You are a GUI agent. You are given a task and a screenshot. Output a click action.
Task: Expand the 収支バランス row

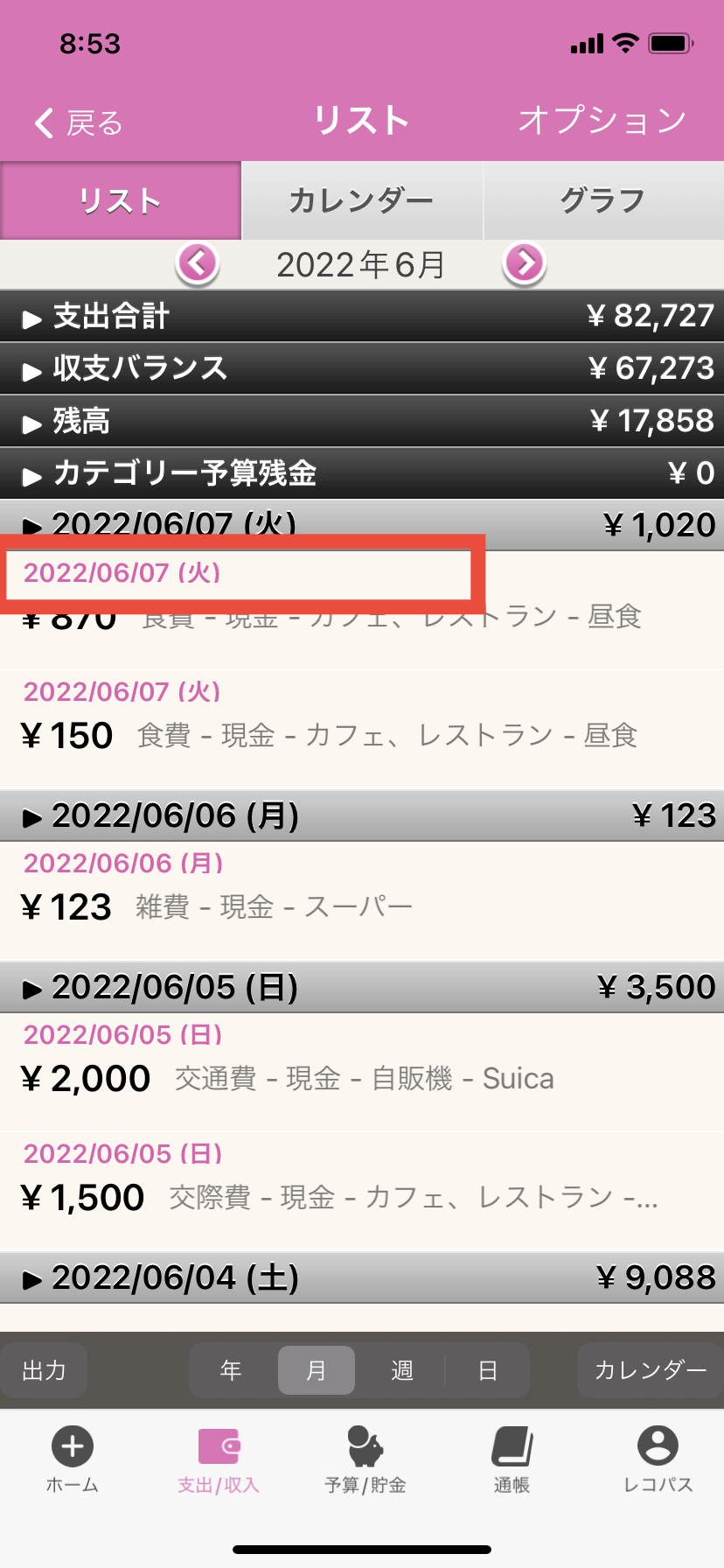[361, 369]
